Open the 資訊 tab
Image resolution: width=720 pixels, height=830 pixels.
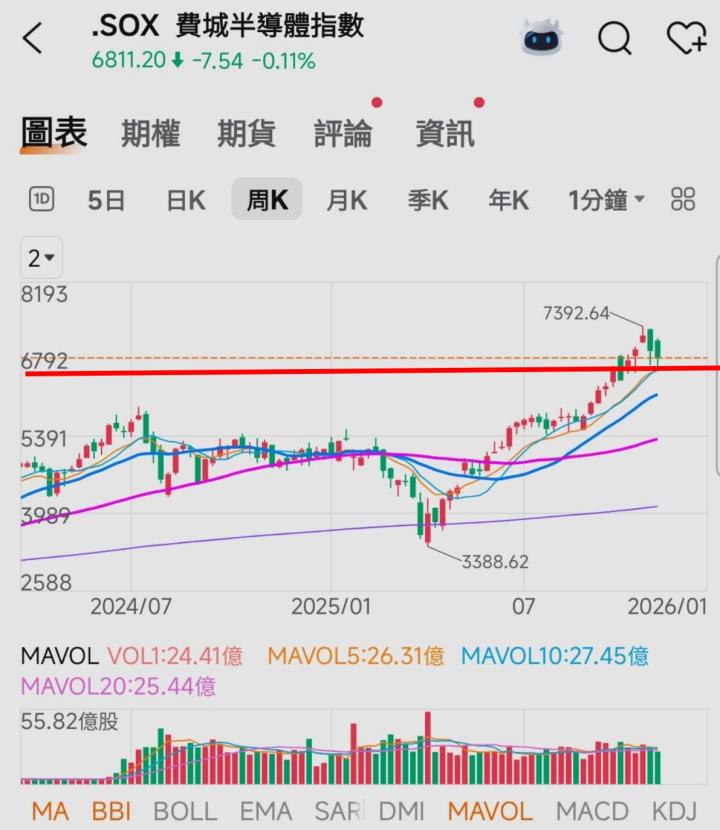[445, 133]
